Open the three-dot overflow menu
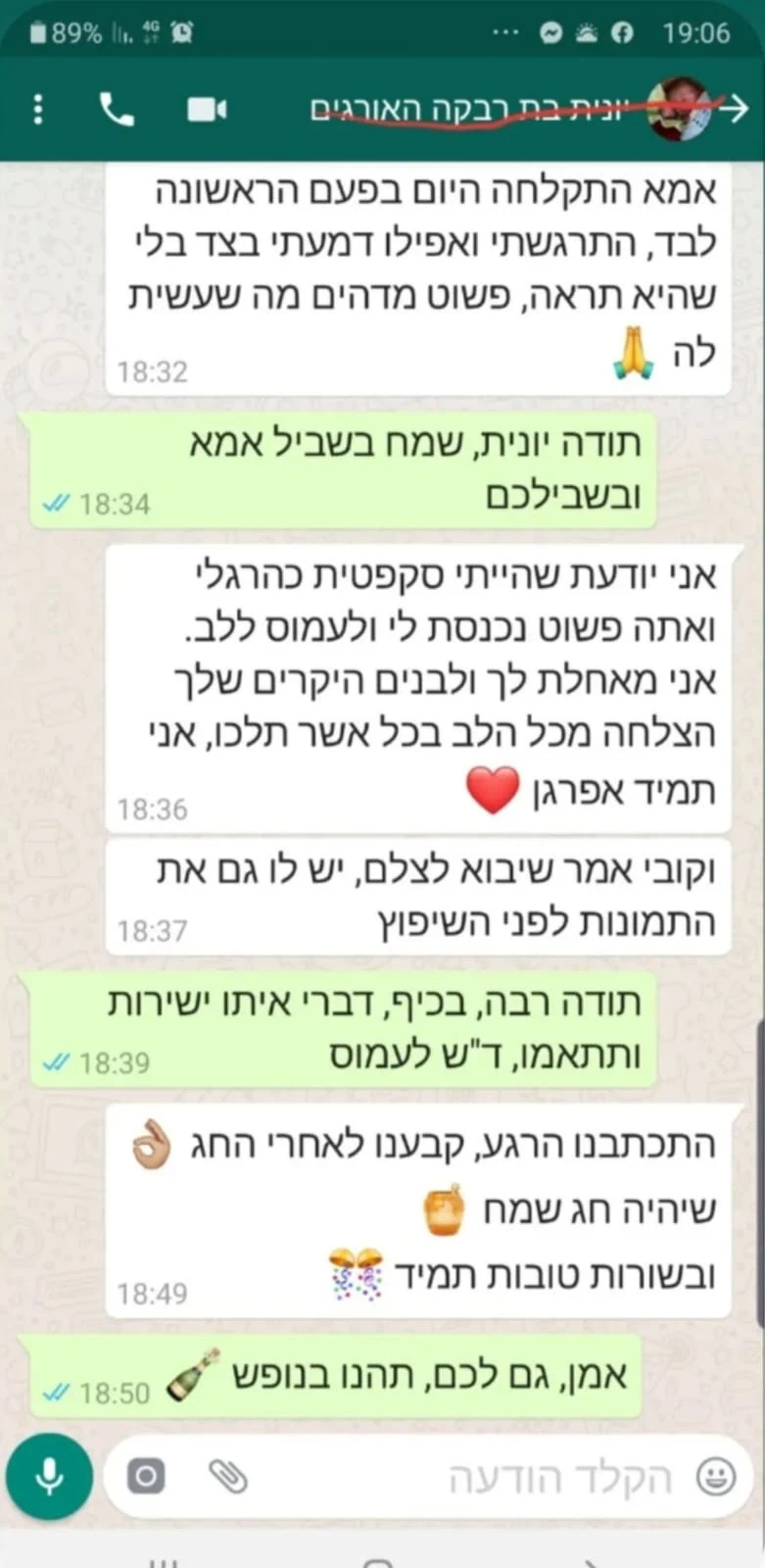 coord(38,109)
